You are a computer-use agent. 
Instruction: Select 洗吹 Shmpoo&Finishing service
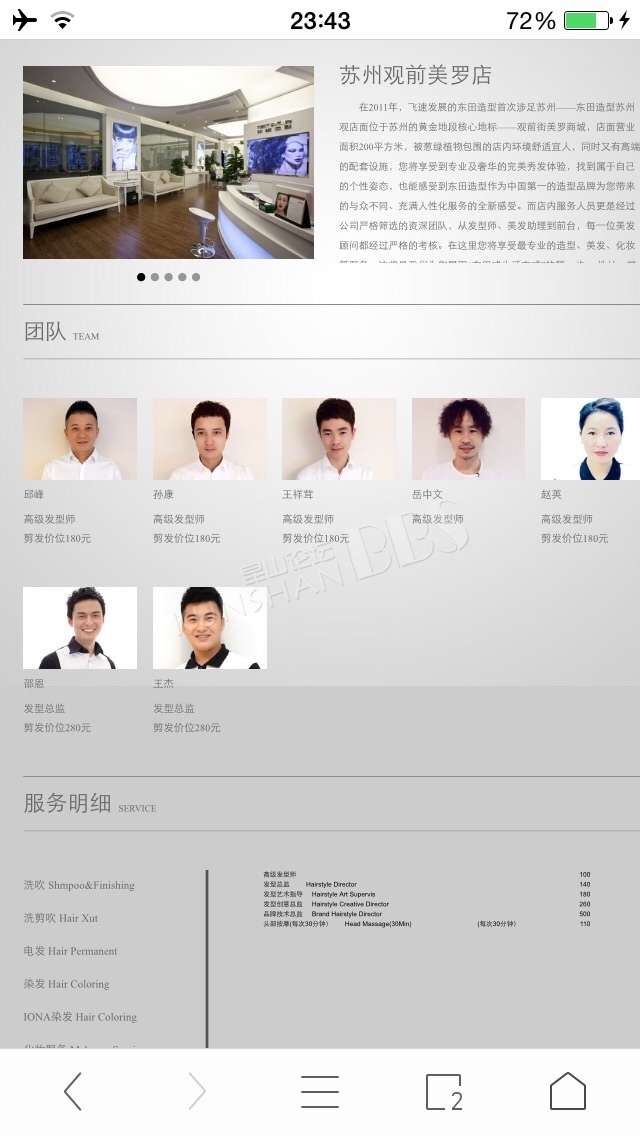[x=79, y=885]
